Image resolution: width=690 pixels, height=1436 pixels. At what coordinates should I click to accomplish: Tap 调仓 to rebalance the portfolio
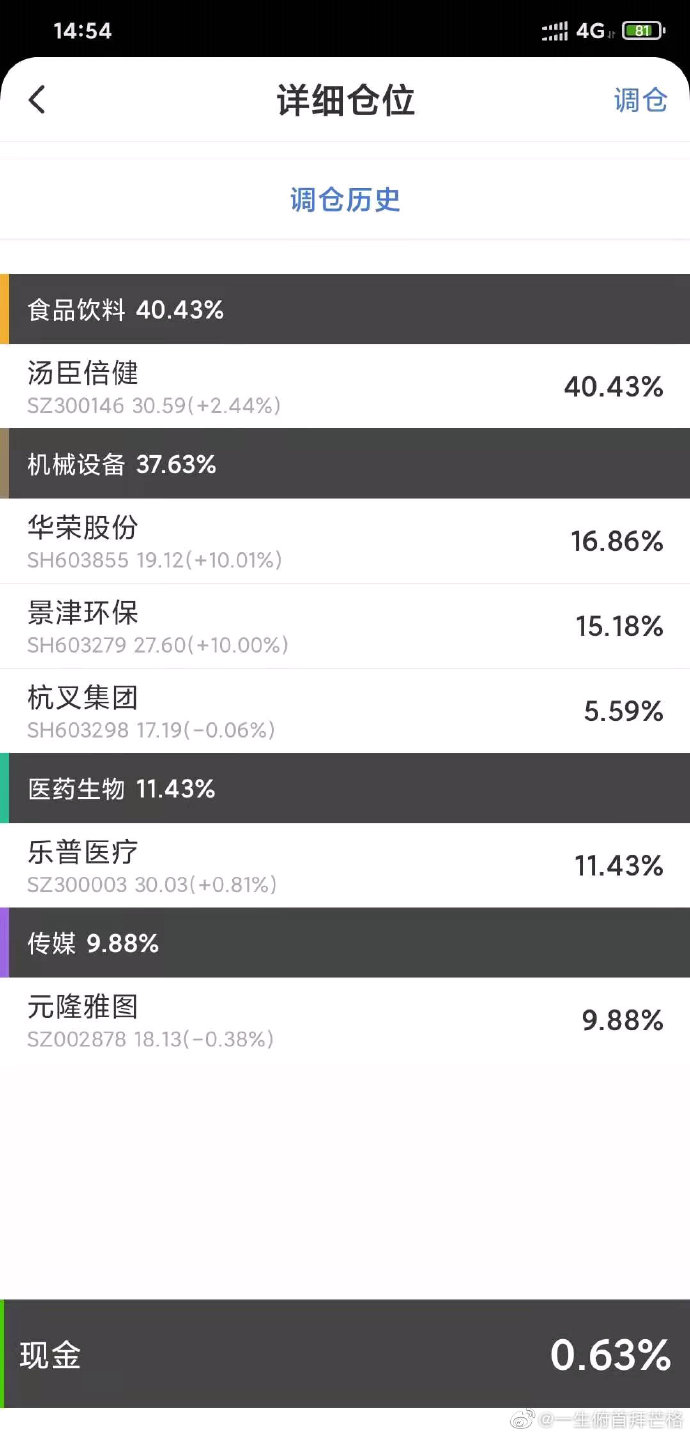coord(640,100)
